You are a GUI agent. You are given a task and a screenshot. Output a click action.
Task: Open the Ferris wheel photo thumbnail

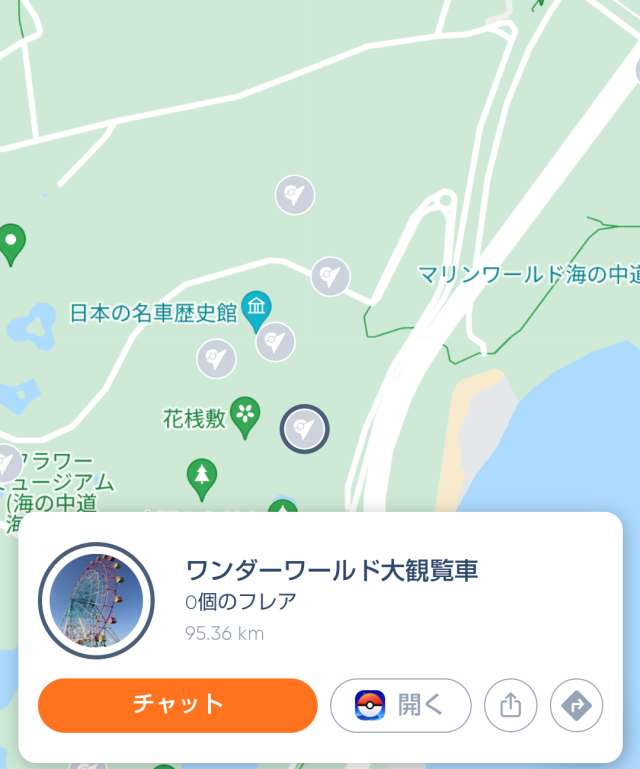click(x=96, y=600)
